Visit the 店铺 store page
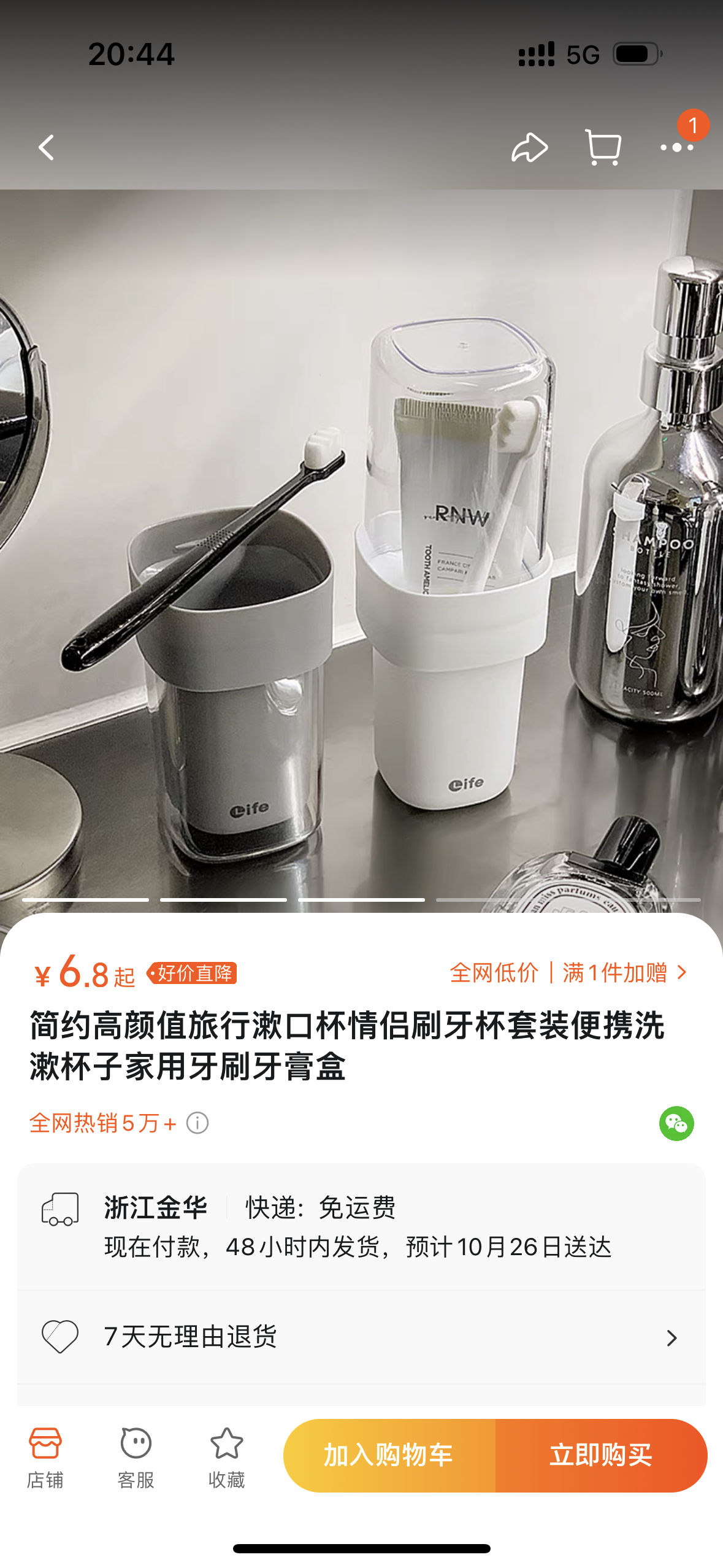The width and height of the screenshot is (723, 1568). point(45,1457)
